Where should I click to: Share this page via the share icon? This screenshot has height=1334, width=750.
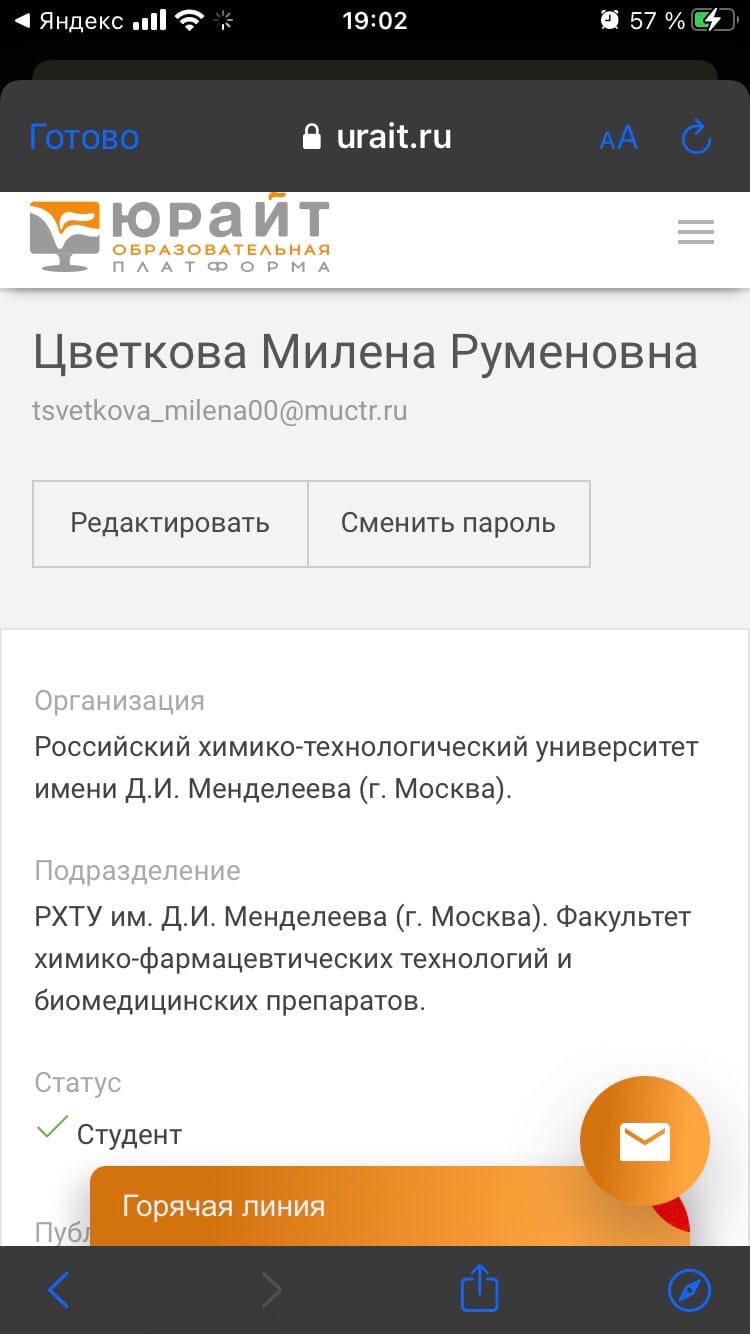(479, 1288)
